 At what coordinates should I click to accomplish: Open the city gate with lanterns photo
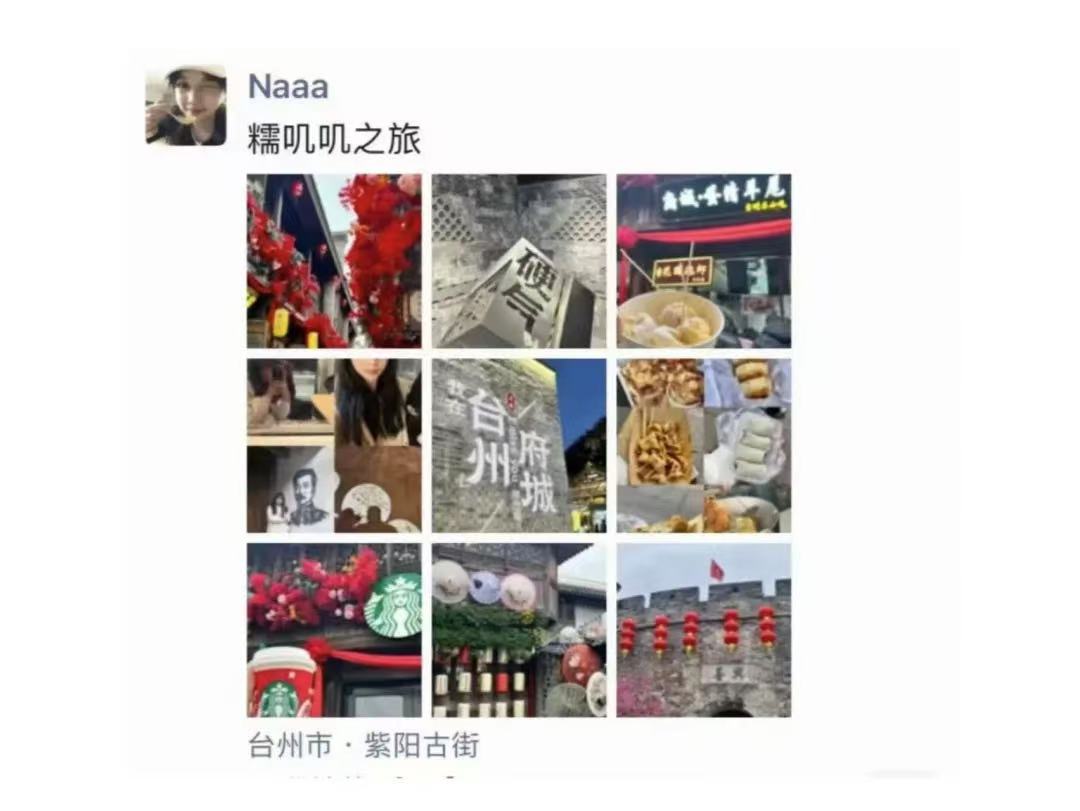point(703,630)
